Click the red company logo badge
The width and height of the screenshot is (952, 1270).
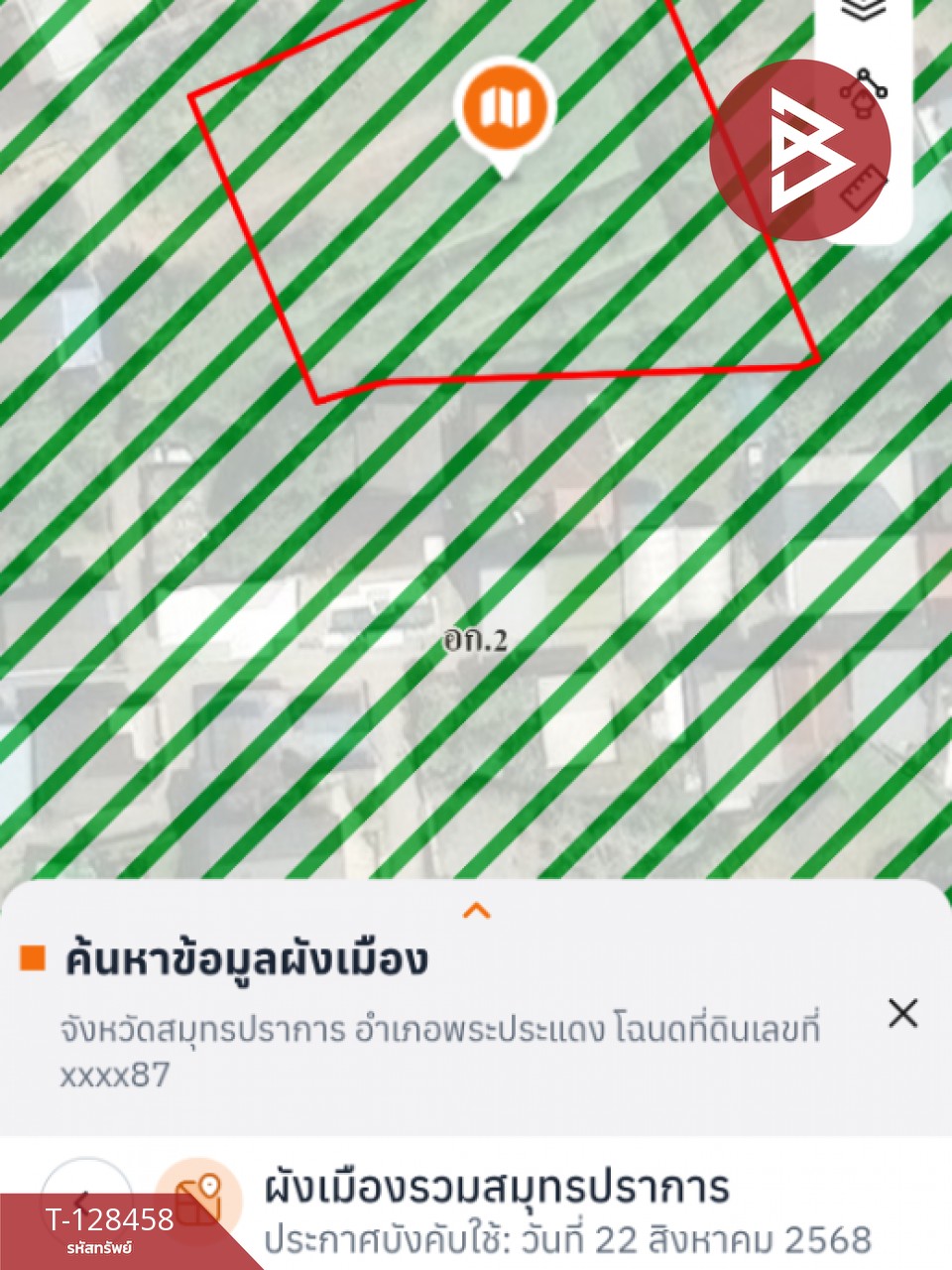click(799, 149)
